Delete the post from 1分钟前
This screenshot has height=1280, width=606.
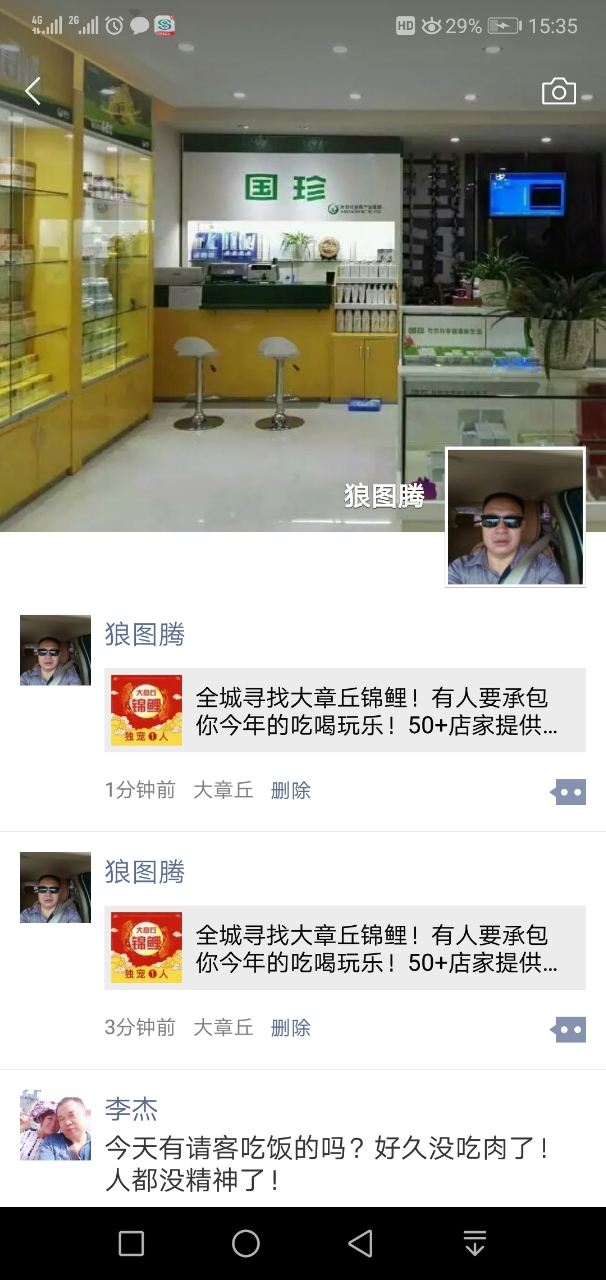coord(290,790)
